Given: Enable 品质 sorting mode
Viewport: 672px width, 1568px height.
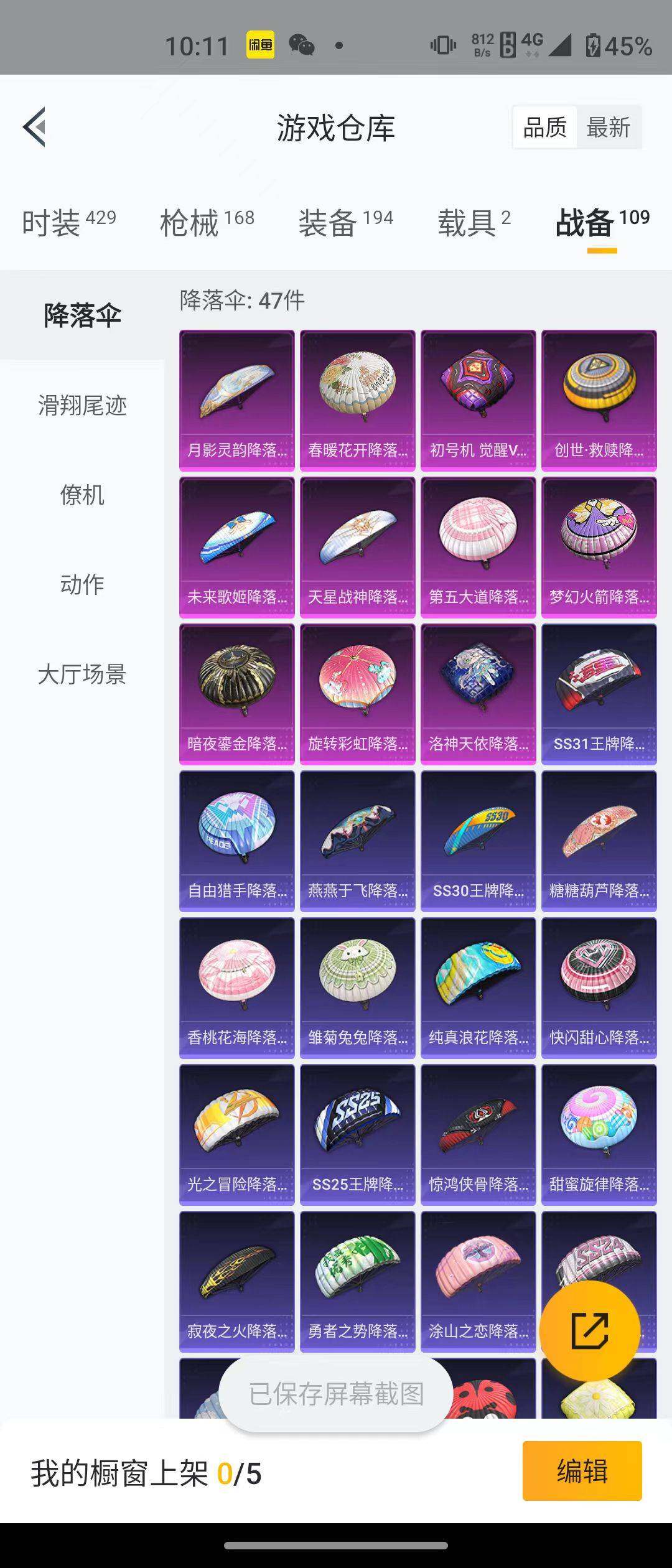Looking at the screenshot, I should [543, 128].
